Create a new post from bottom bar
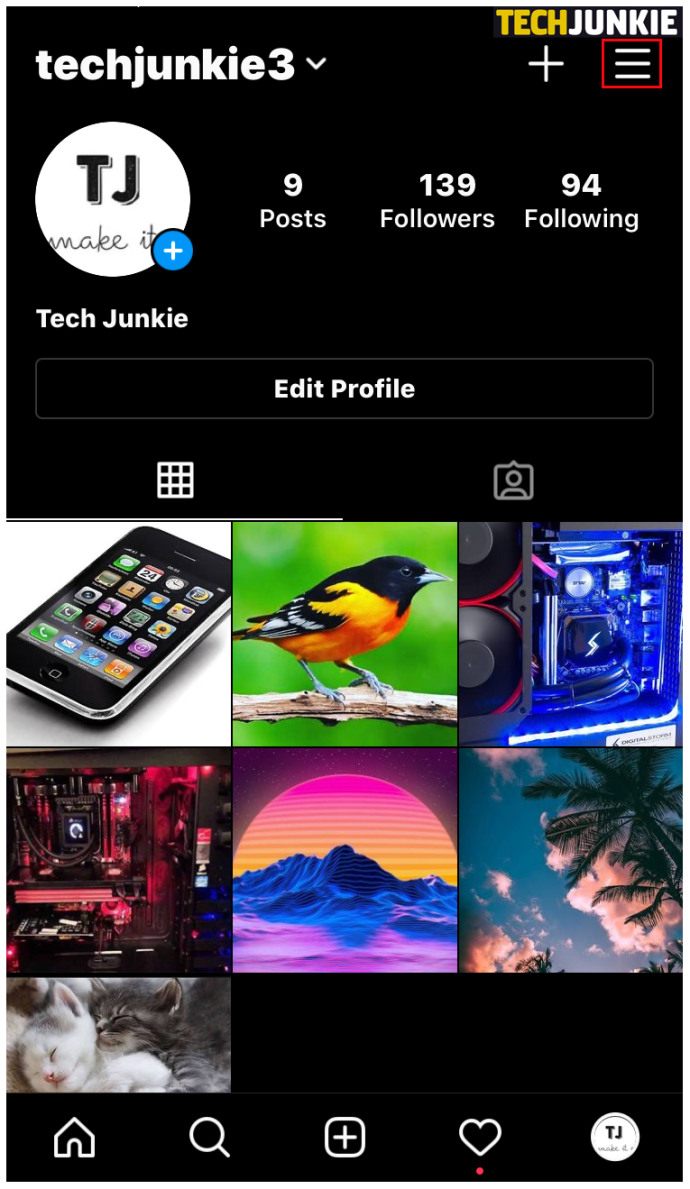The width and height of the screenshot is (690, 1189). click(344, 1138)
